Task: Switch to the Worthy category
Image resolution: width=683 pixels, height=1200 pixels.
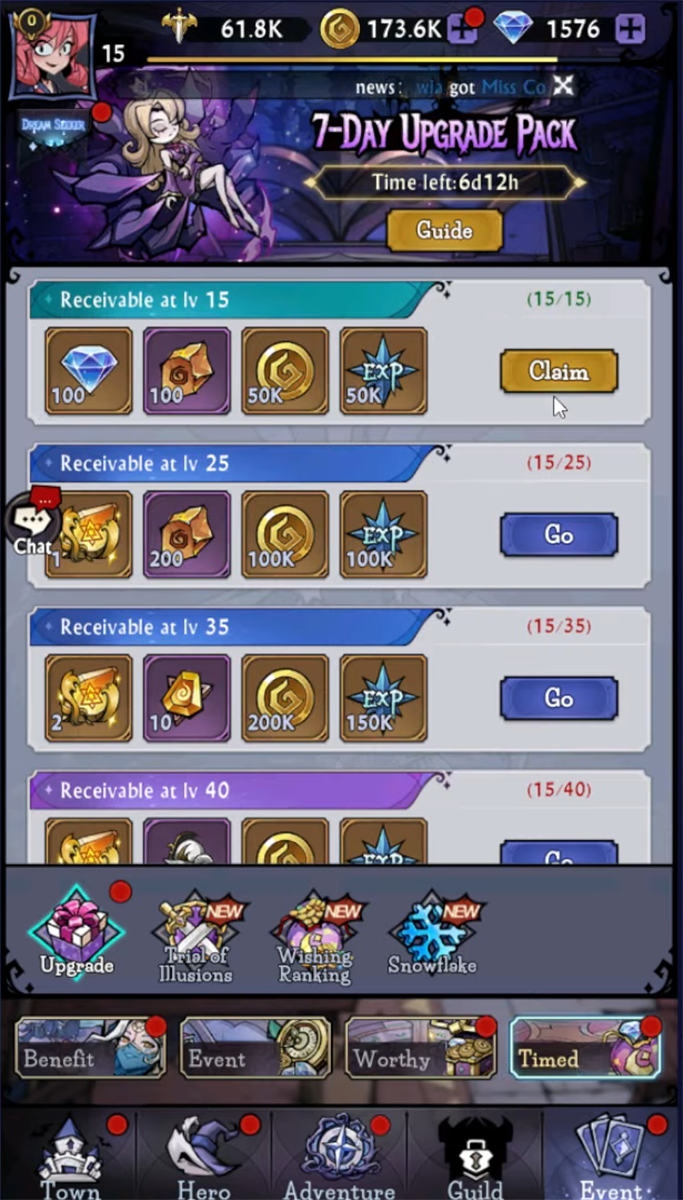Action: [419, 1048]
